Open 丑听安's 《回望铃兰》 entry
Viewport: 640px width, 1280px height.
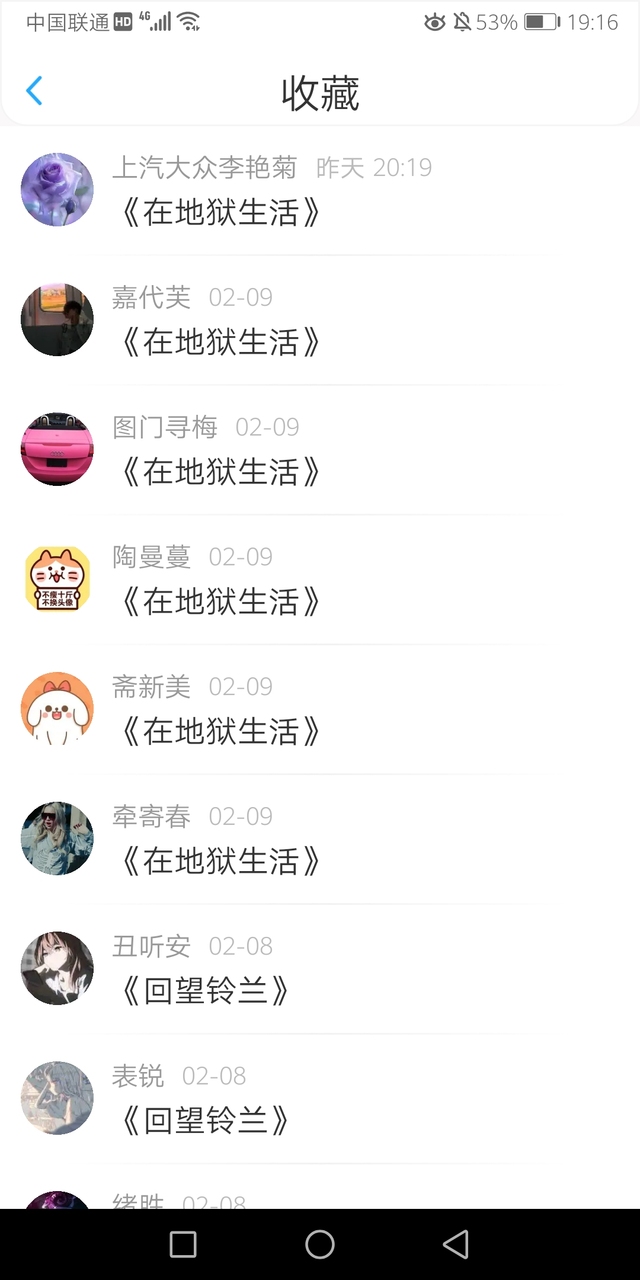point(205,992)
